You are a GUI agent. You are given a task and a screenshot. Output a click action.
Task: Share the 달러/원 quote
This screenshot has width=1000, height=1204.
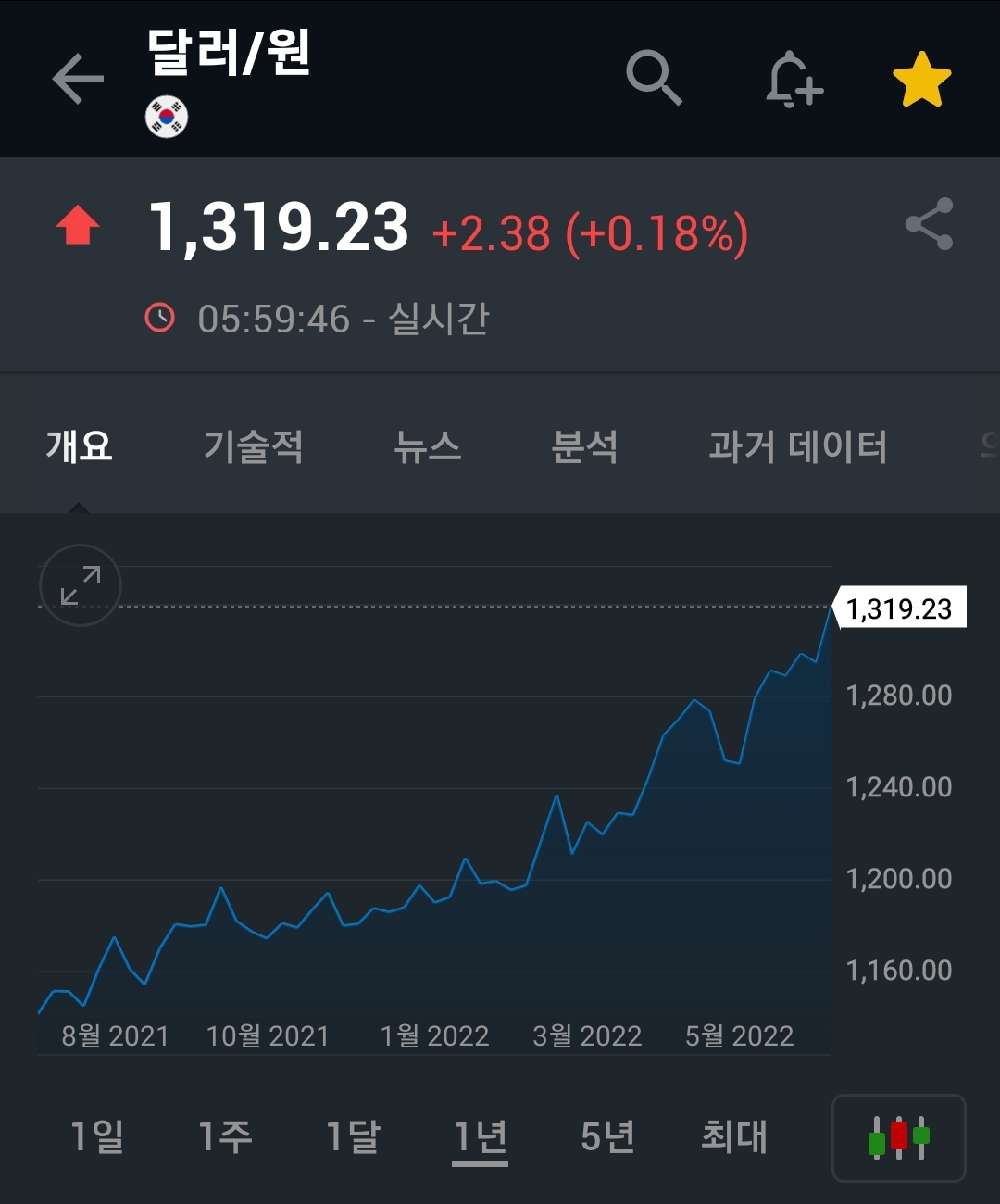tap(929, 224)
